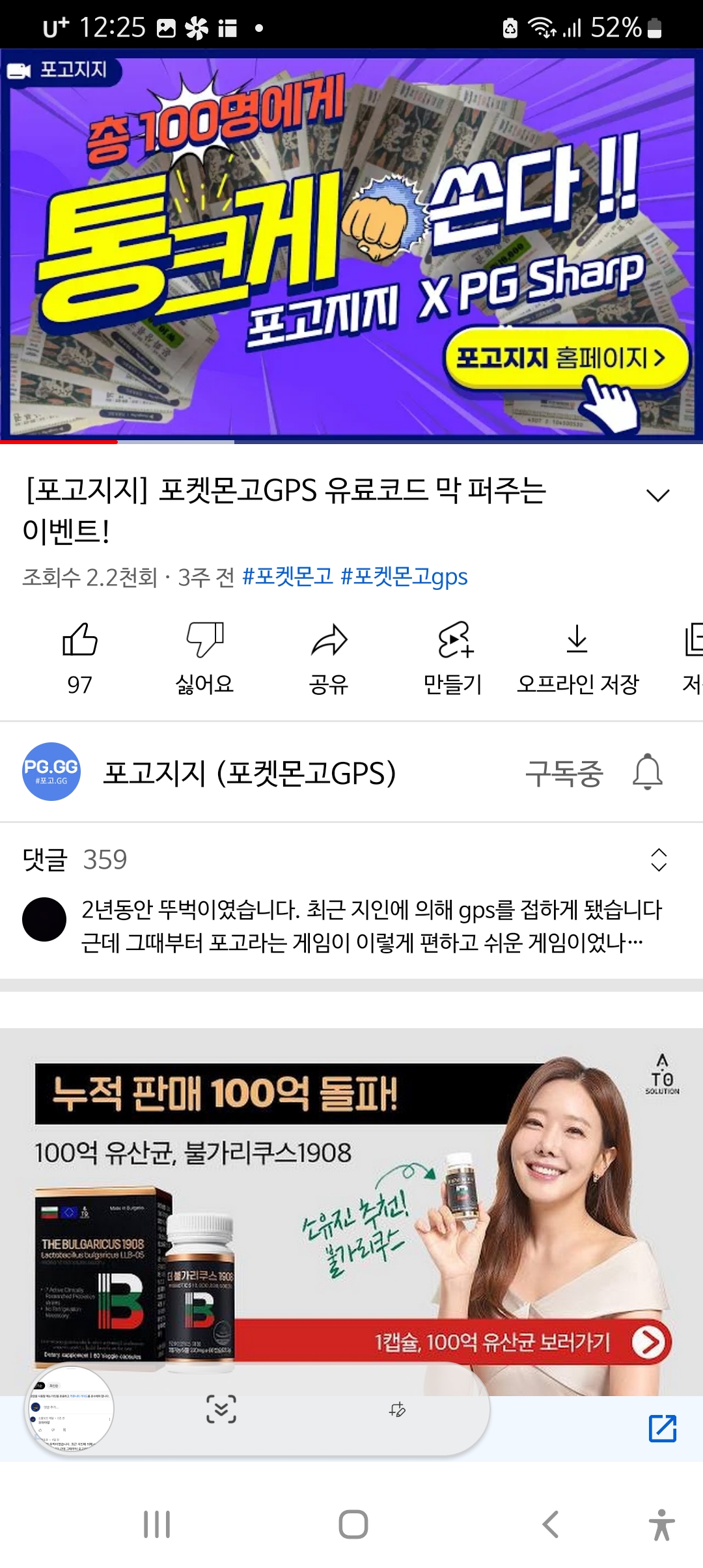Screen dimensions: 703x1568
Task: Tap the video player at the top
Action: [x=351, y=247]
